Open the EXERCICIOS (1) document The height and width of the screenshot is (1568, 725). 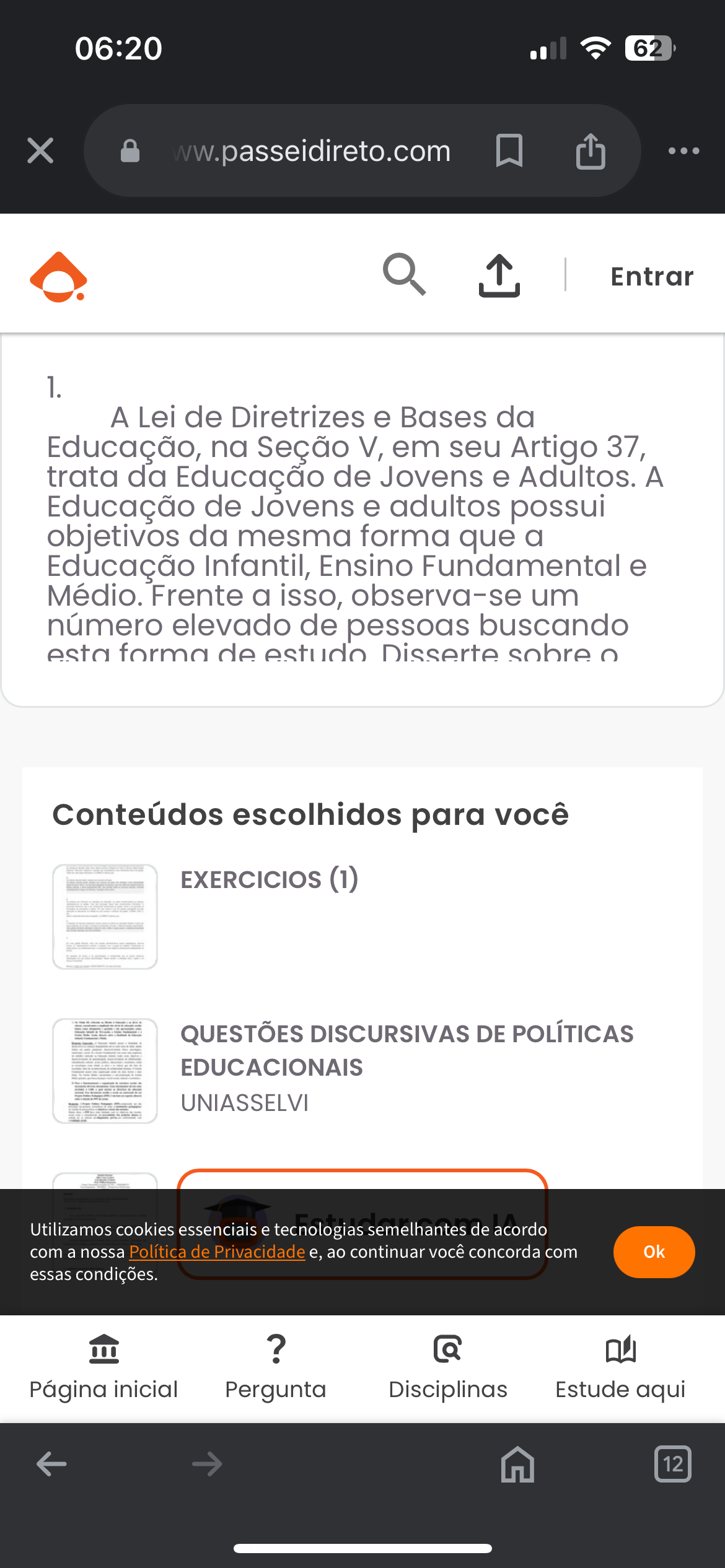269,879
